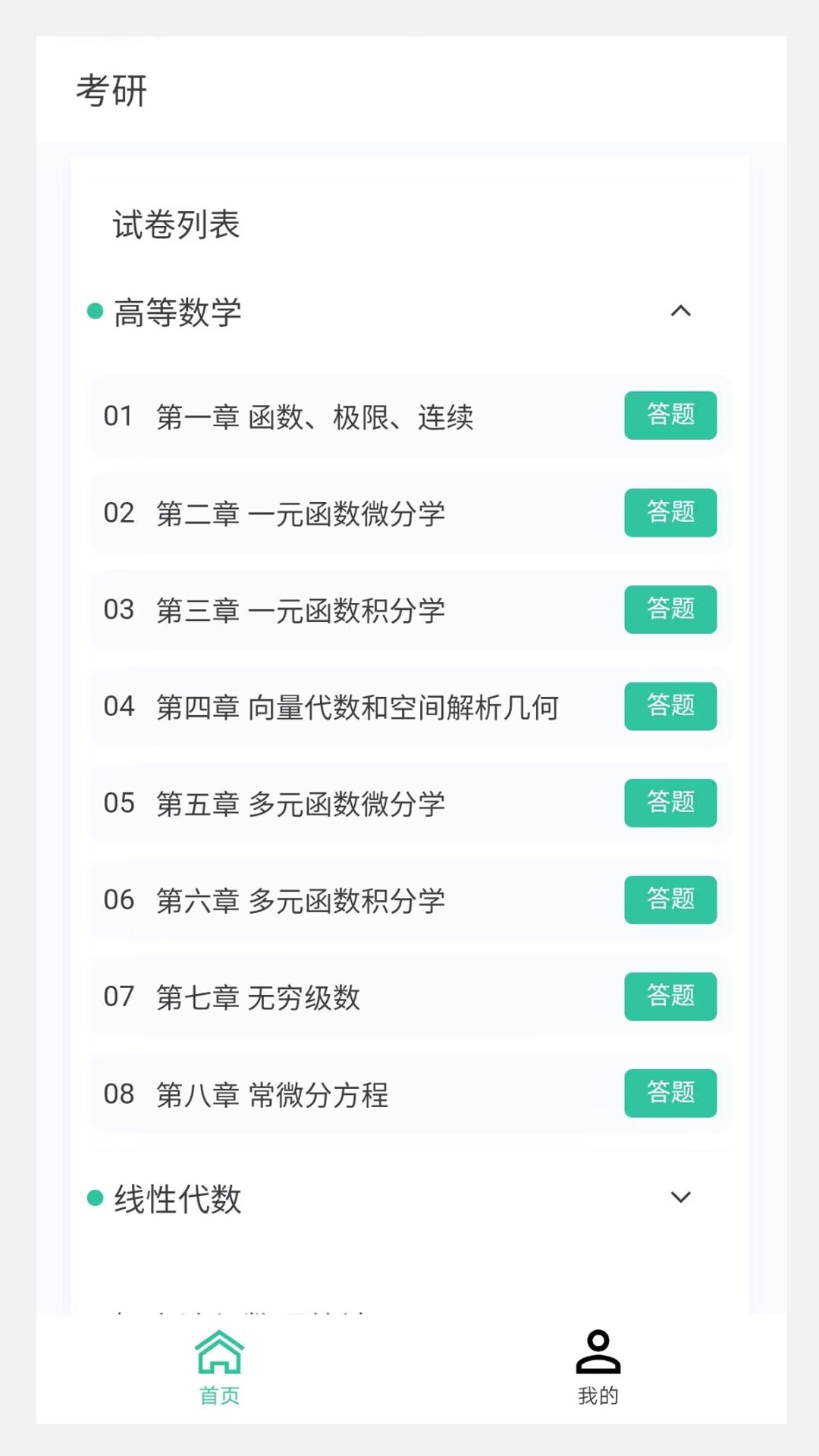Expand the 线性代数 section chevron

680,1196
